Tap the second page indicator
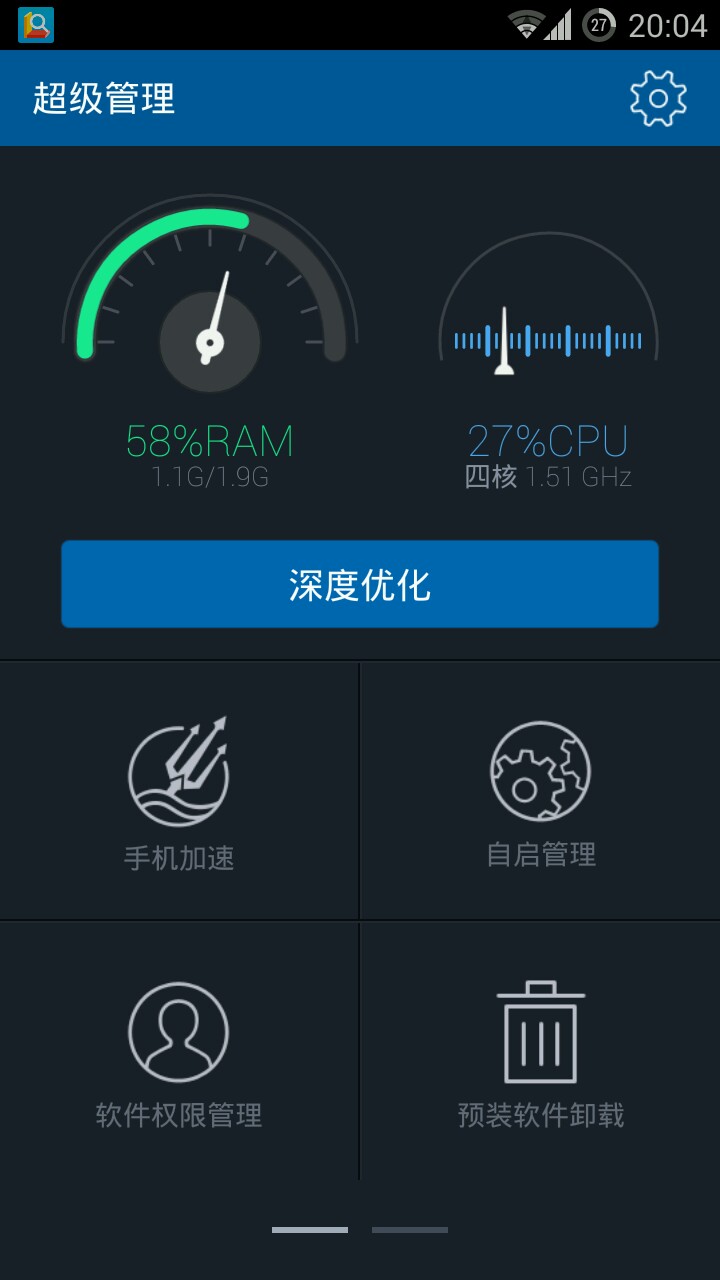720x1280 pixels. 410,1230
